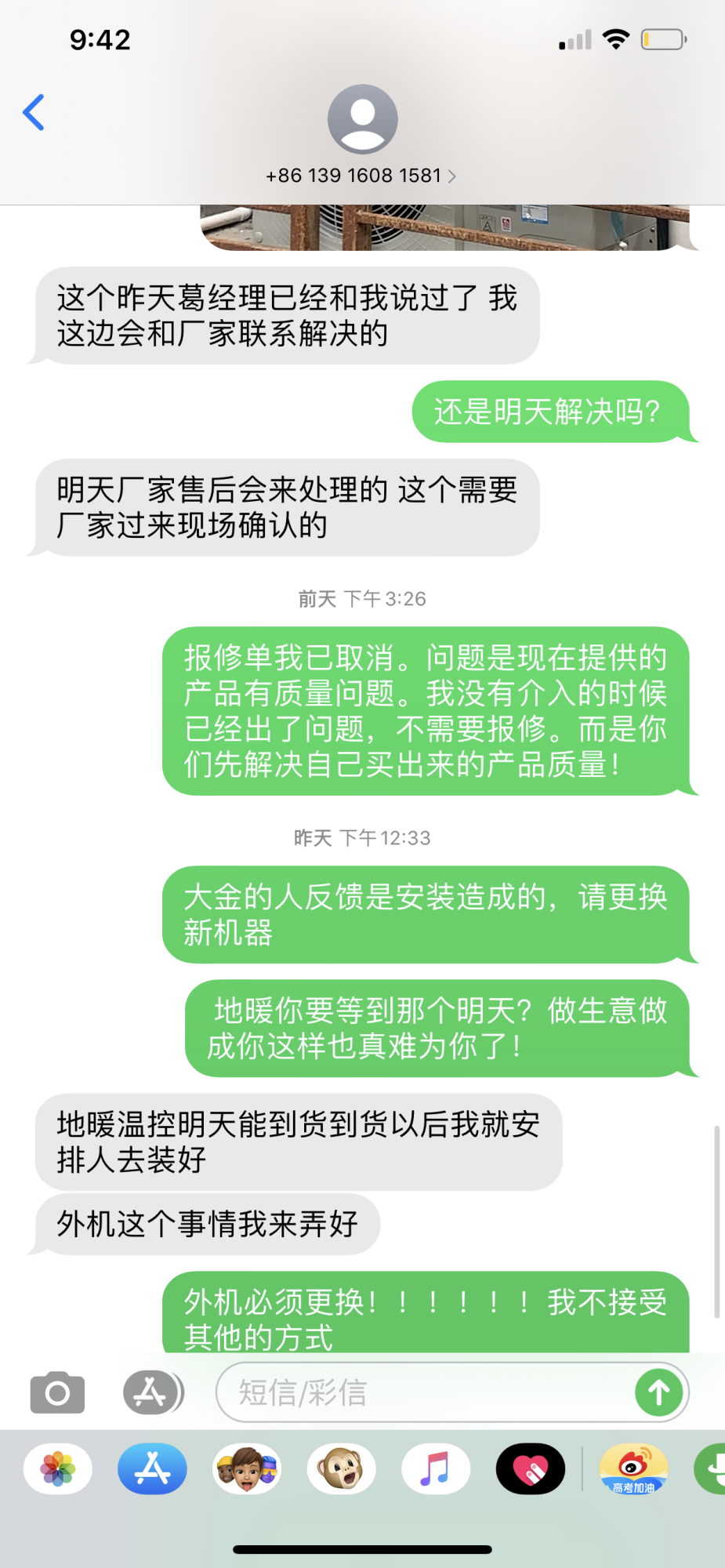The image size is (725, 1568).
Task: Open Memoji stickers in the app strip
Action: tap(247, 1468)
